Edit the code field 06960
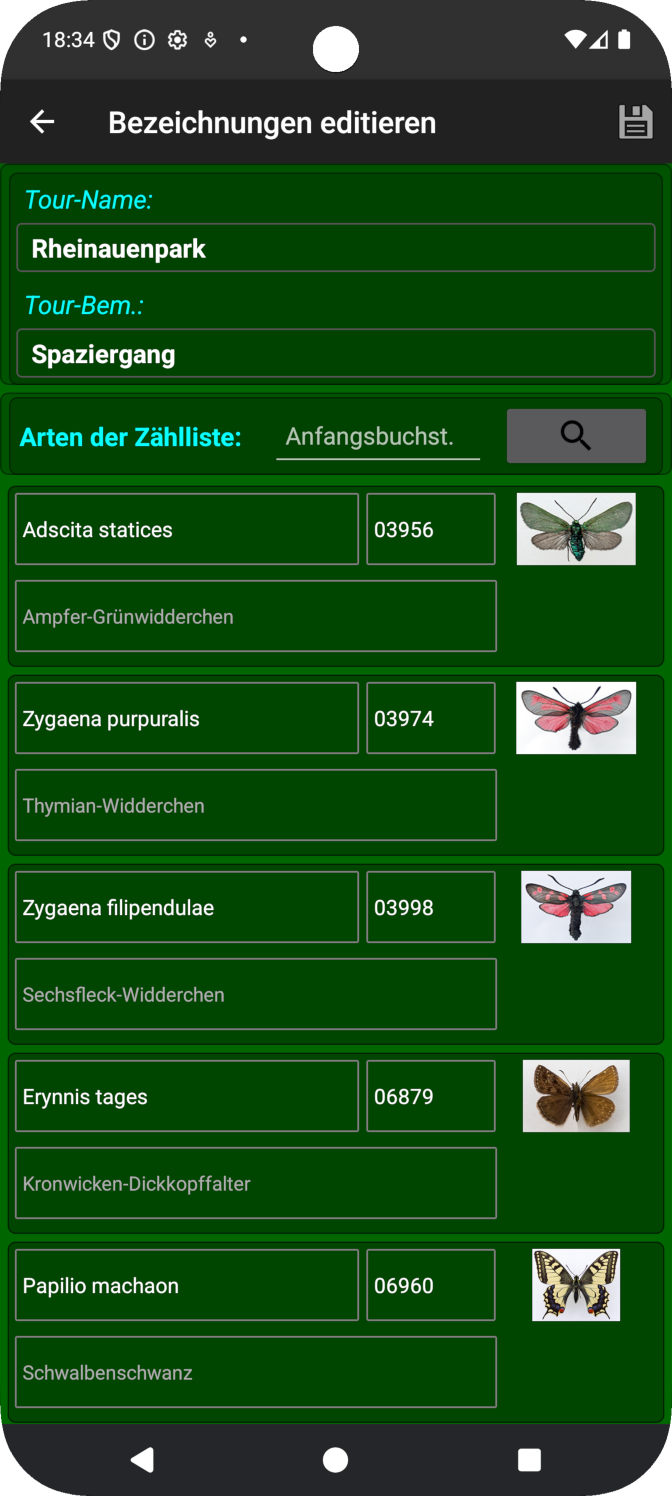This screenshot has width=672, height=1496. pos(431,1285)
